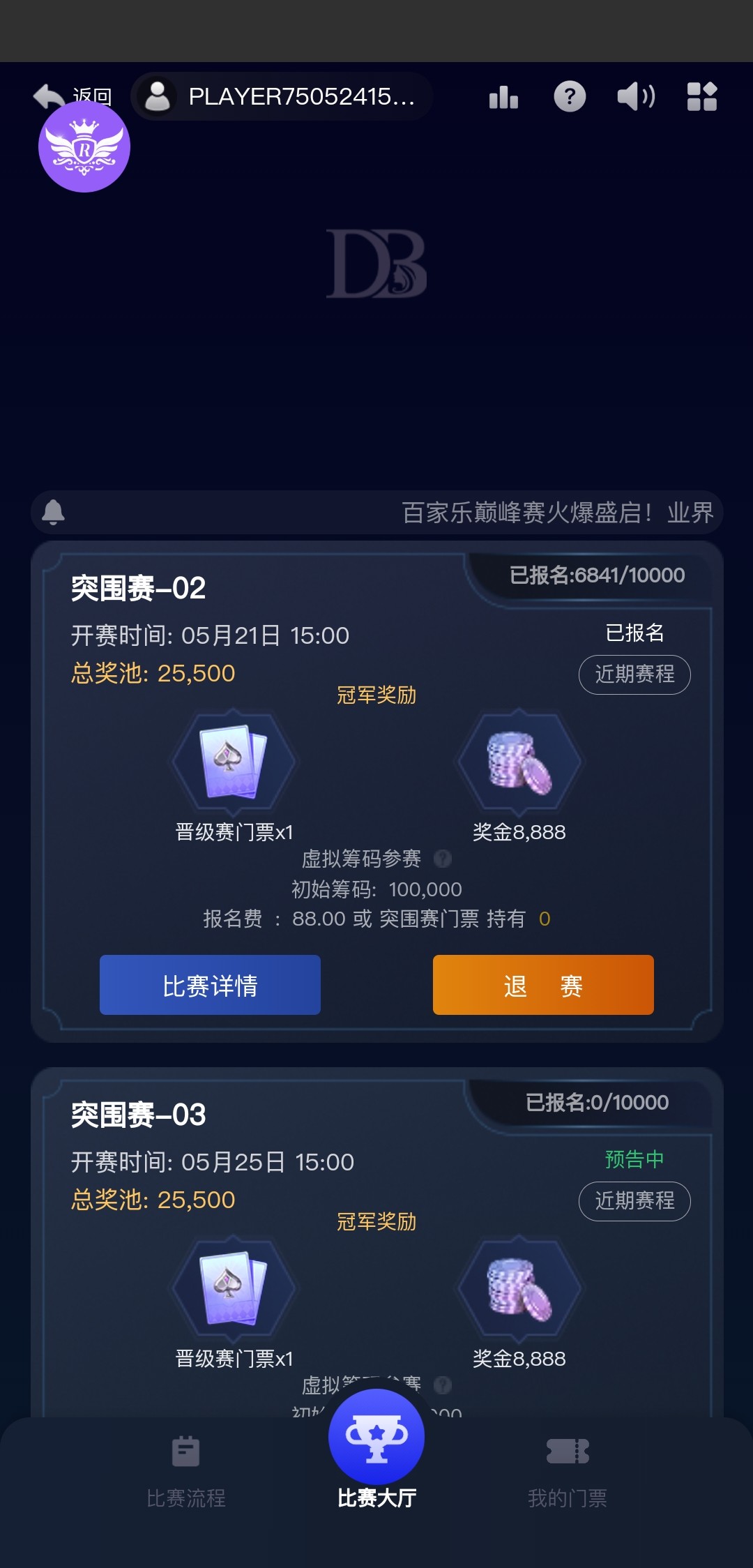Viewport: 753px width, 1568px height.
Task: Open the 百家乐巅峰赛 announcement bar
Action: click(376, 513)
